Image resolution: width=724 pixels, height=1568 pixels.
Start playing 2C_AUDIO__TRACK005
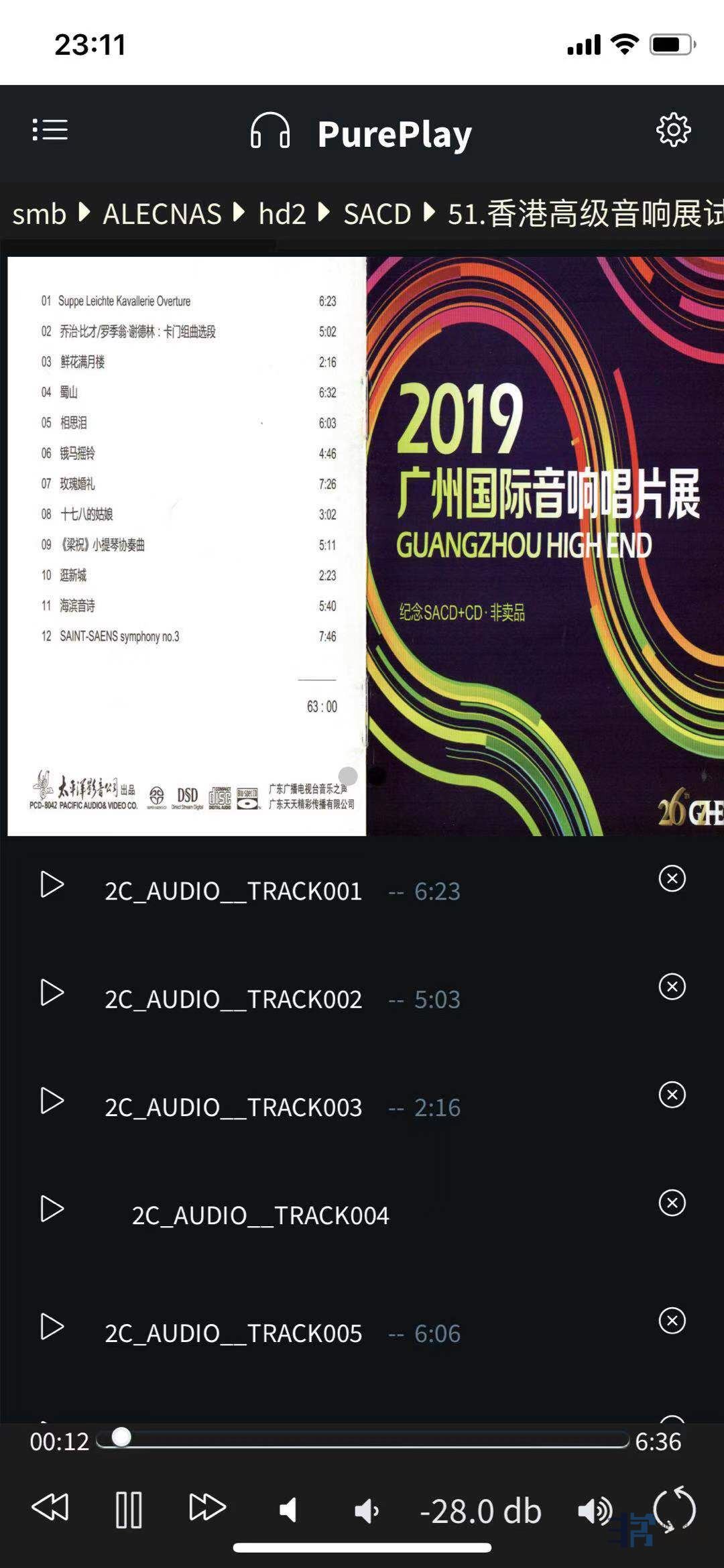52,1327
